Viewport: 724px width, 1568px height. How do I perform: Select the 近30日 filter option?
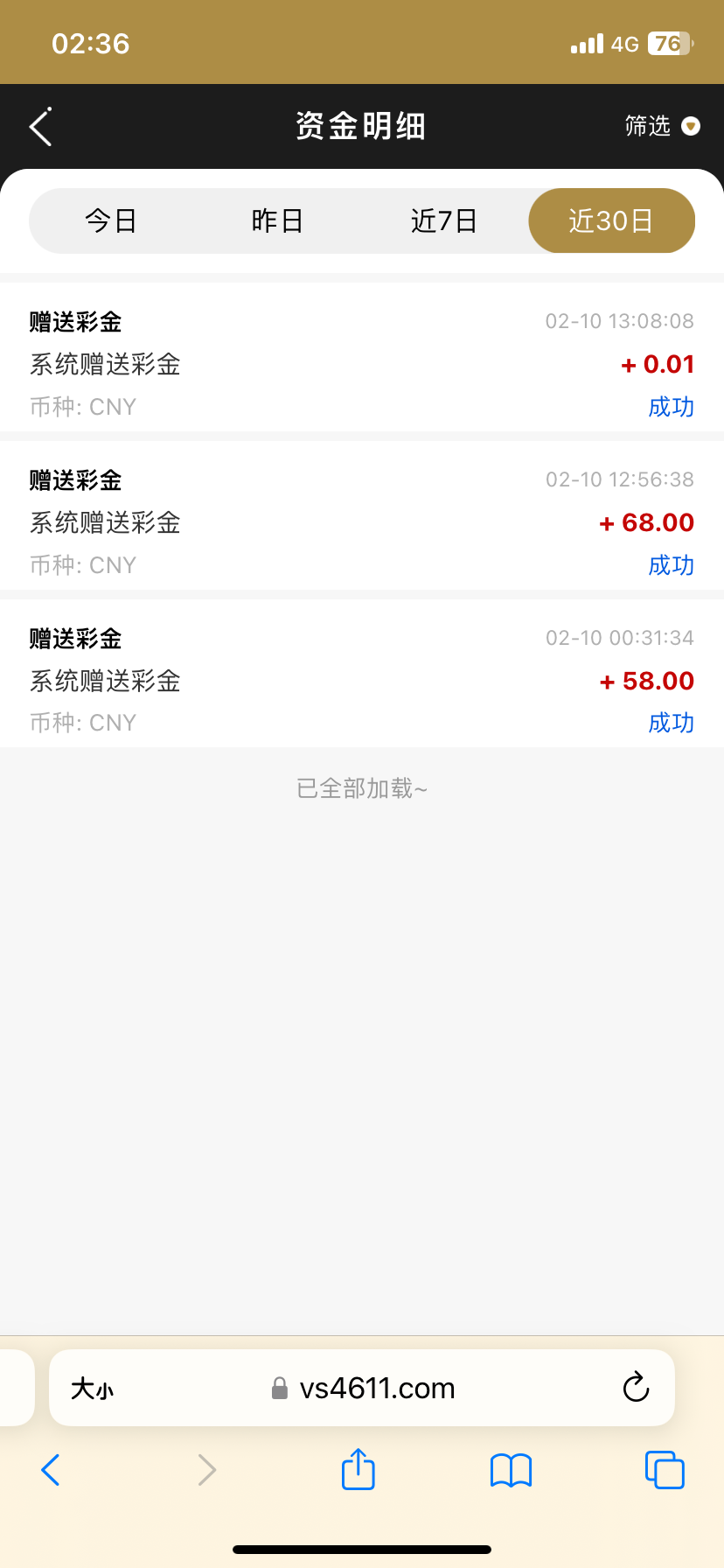click(611, 220)
